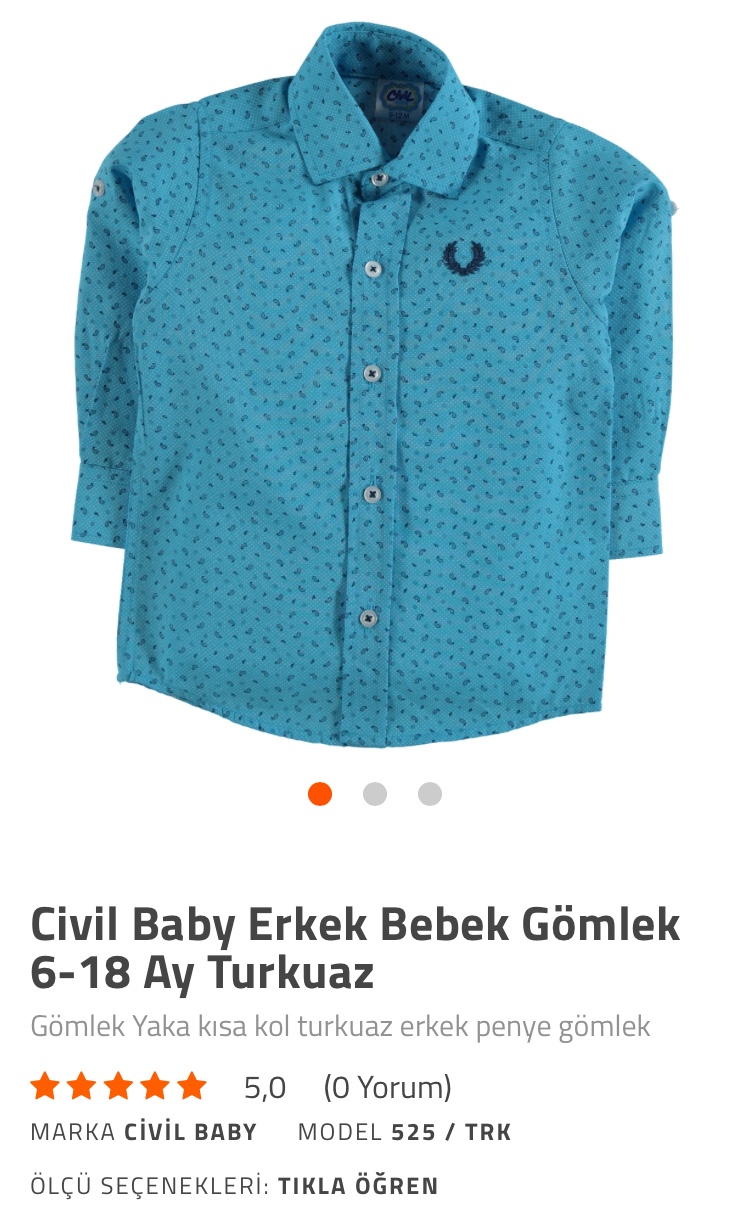This screenshot has height=1206, width=750.
Task: Select the third image indicator dot
Action: (x=430, y=794)
